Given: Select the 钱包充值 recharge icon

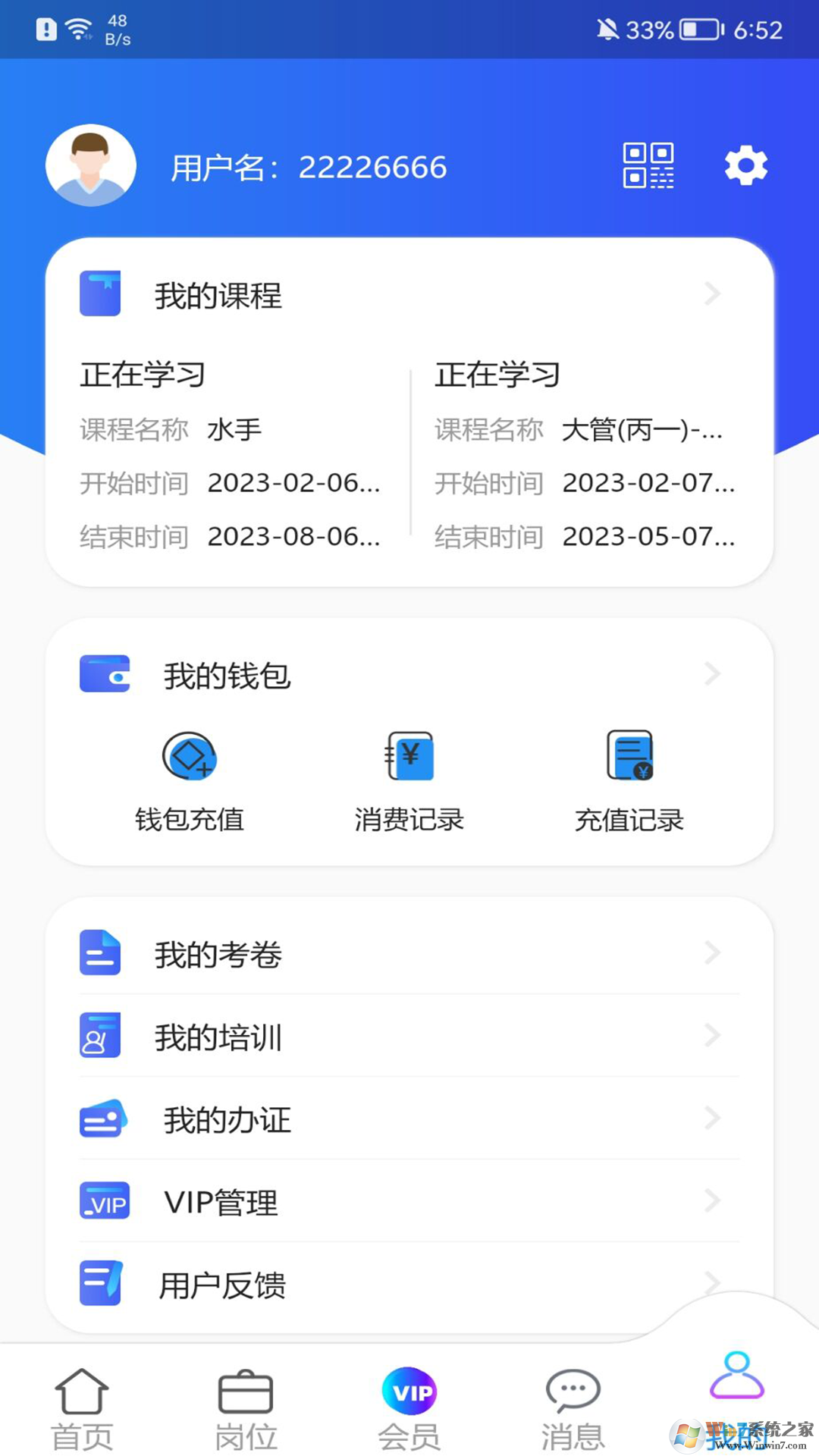Looking at the screenshot, I should coord(190,756).
